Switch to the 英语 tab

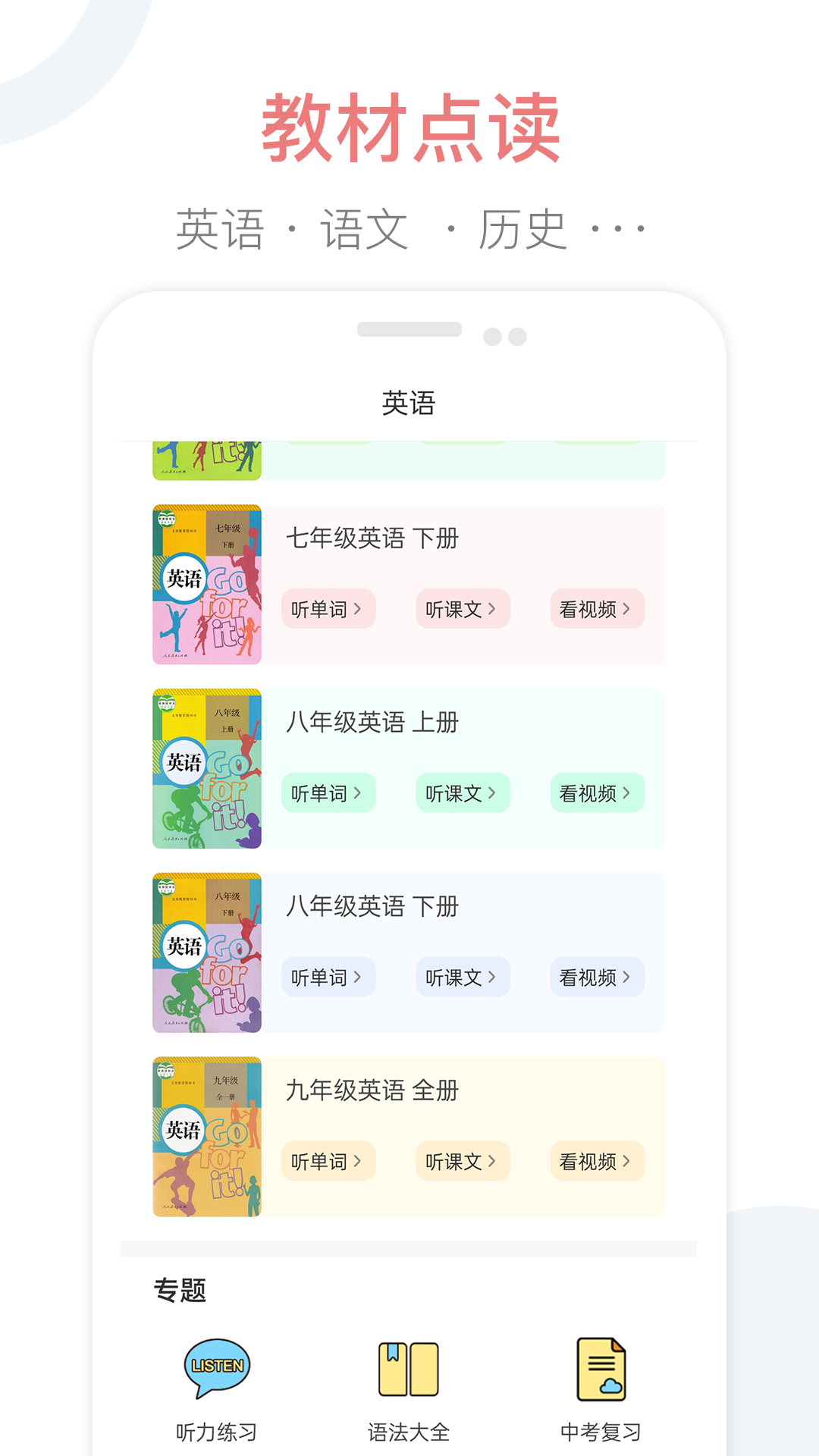(x=409, y=402)
